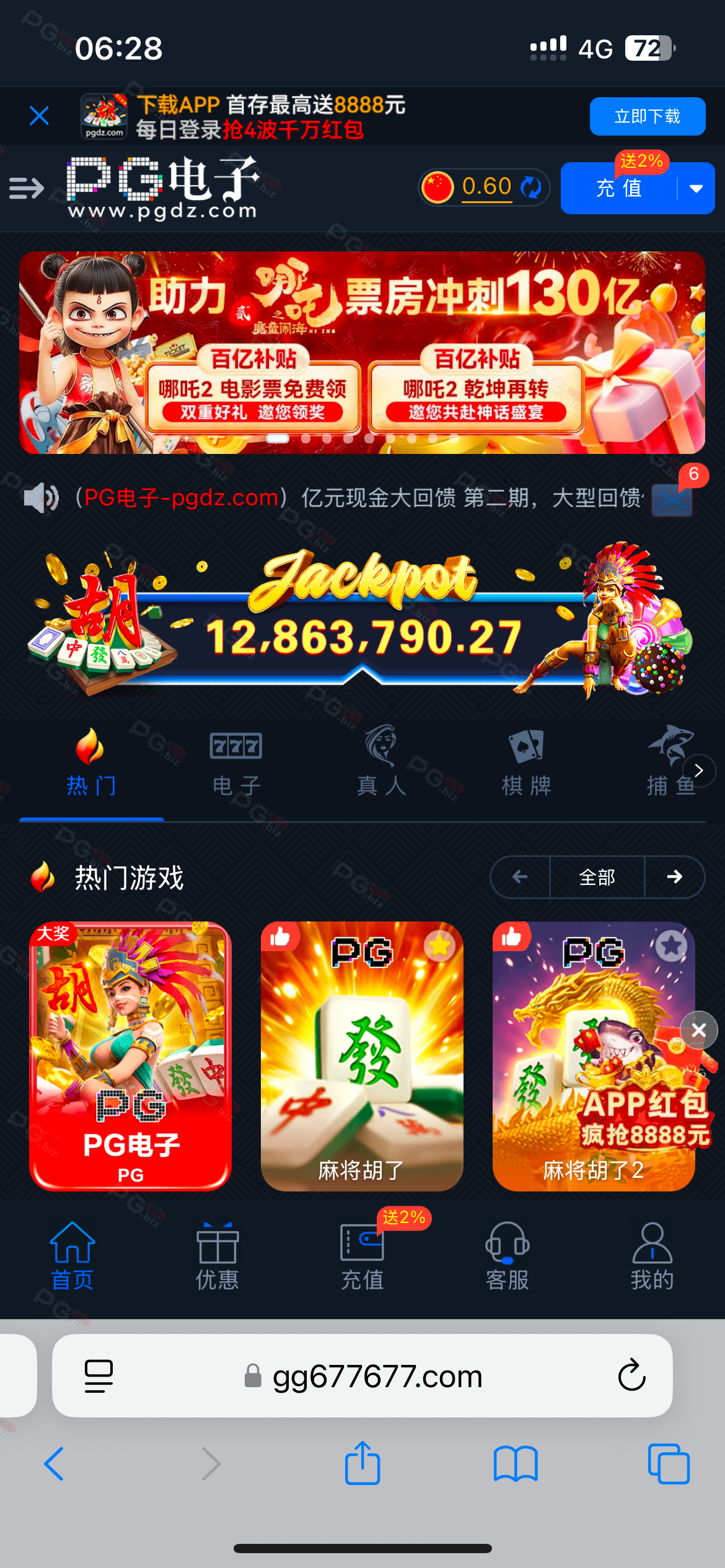Open the mail inbox with 6 messages
Viewport: 725px width, 1568px height.
[672, 499]
